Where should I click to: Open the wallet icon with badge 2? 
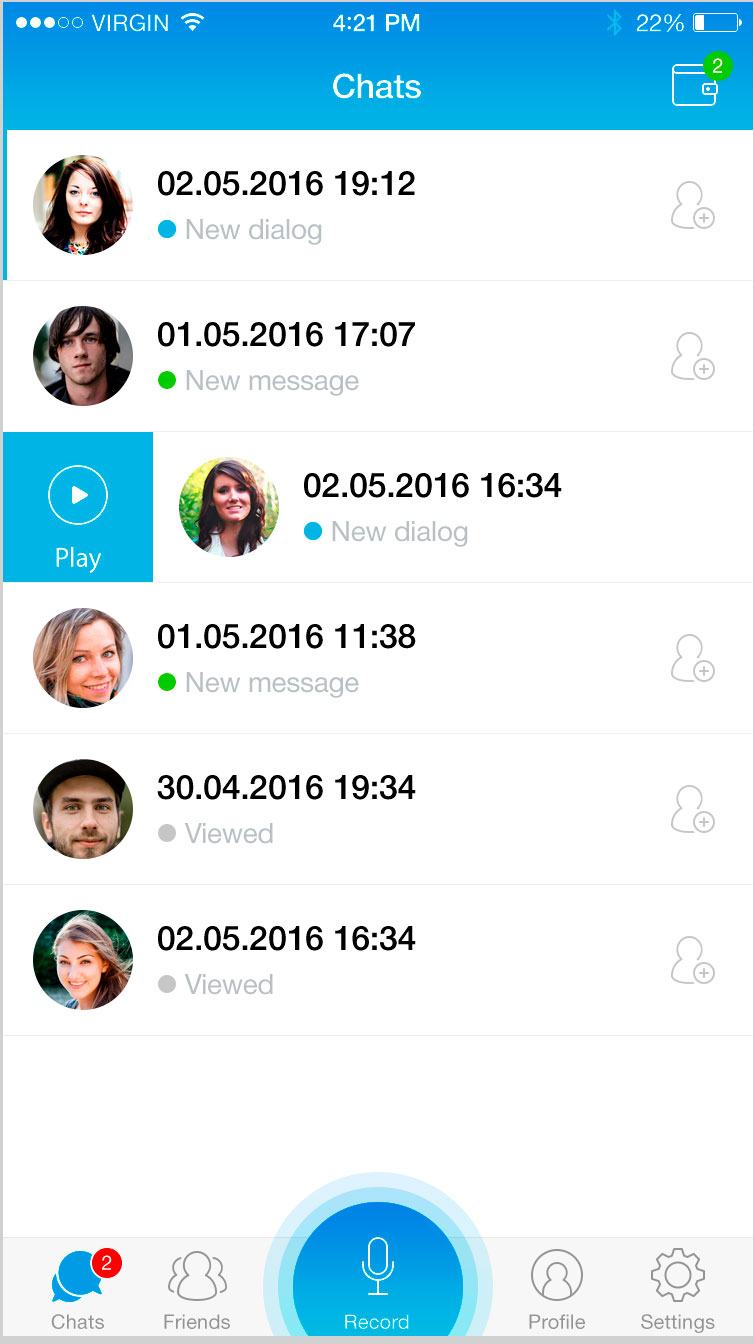click(696, 83)
